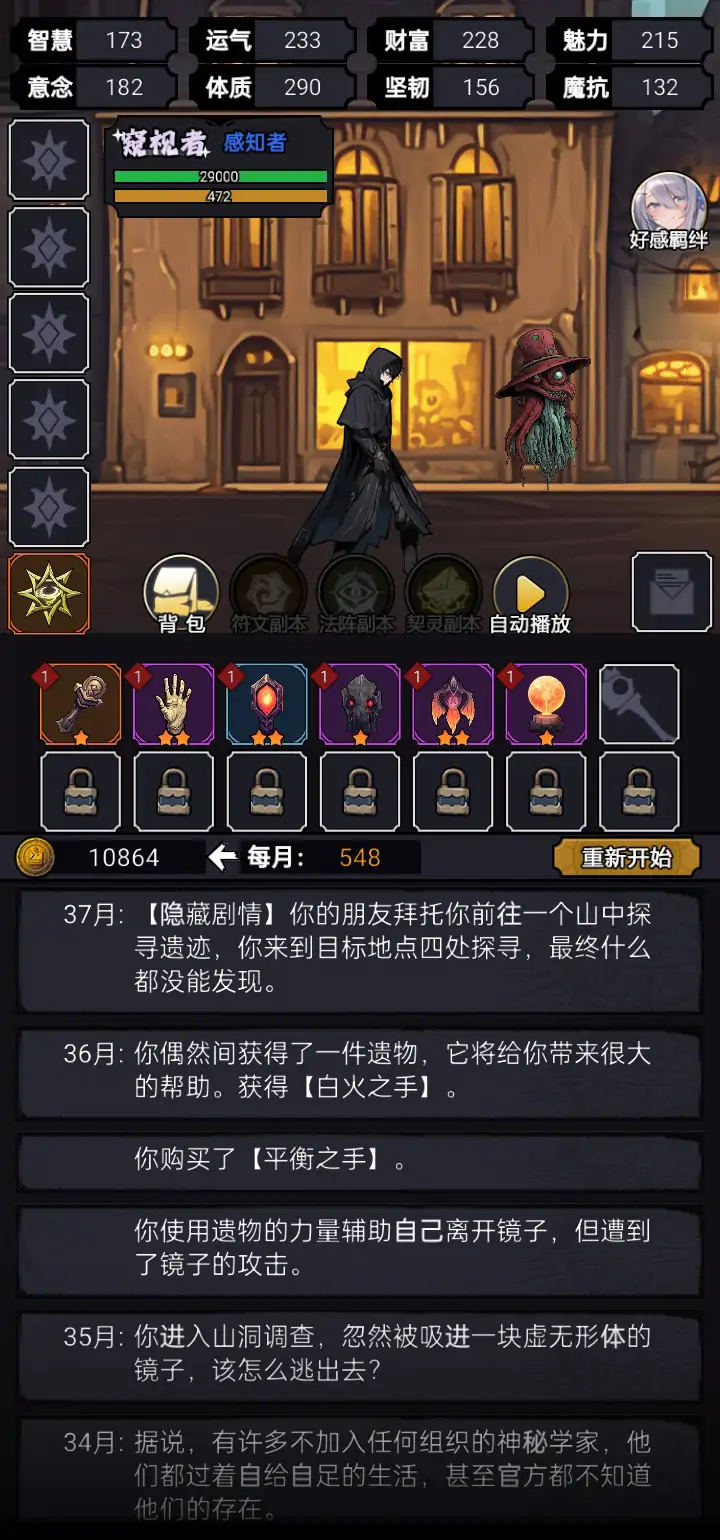The height and width of the screenshot is (1540, 720).
Task: Open the 背包 backpack
Action: 181,594
